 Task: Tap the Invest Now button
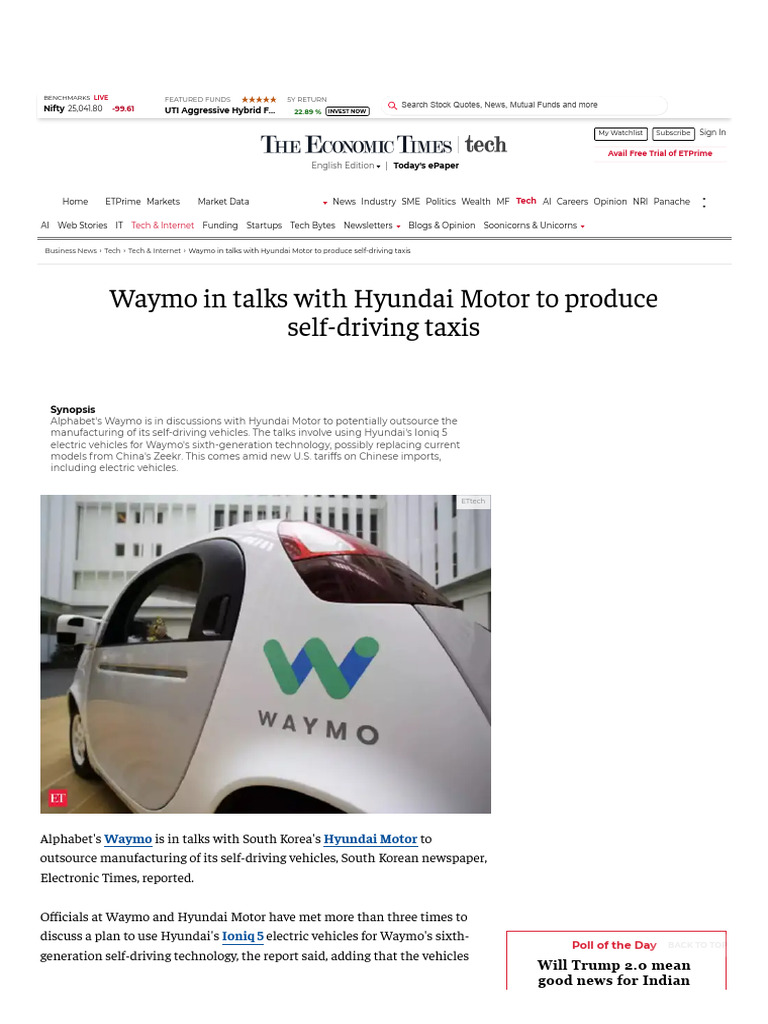(347, 111)
